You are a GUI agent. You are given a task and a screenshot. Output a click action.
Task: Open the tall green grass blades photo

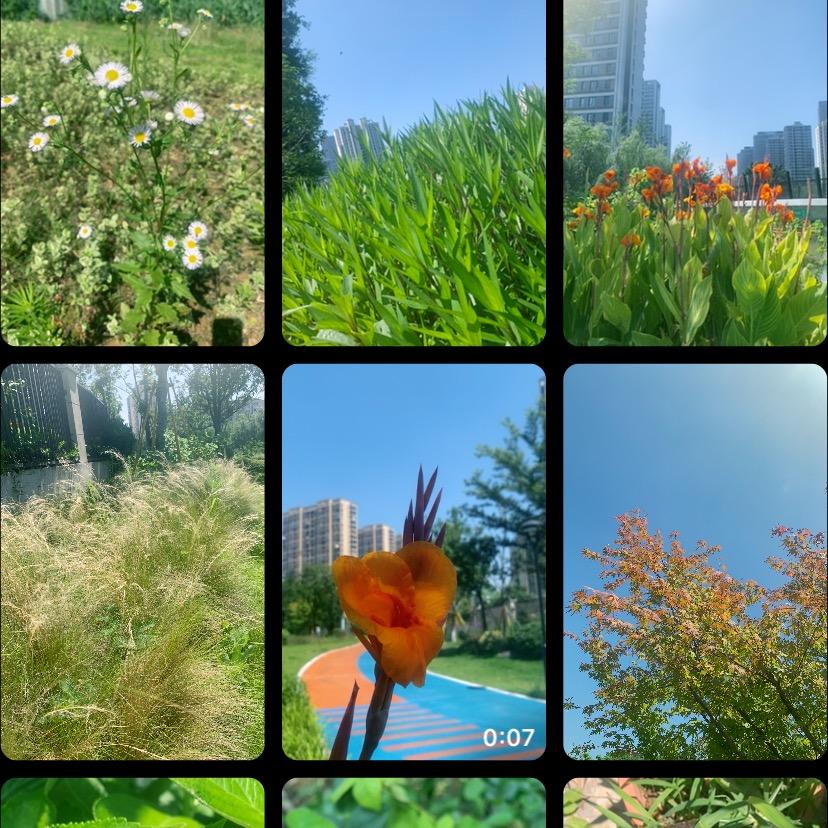click(413, 172)
